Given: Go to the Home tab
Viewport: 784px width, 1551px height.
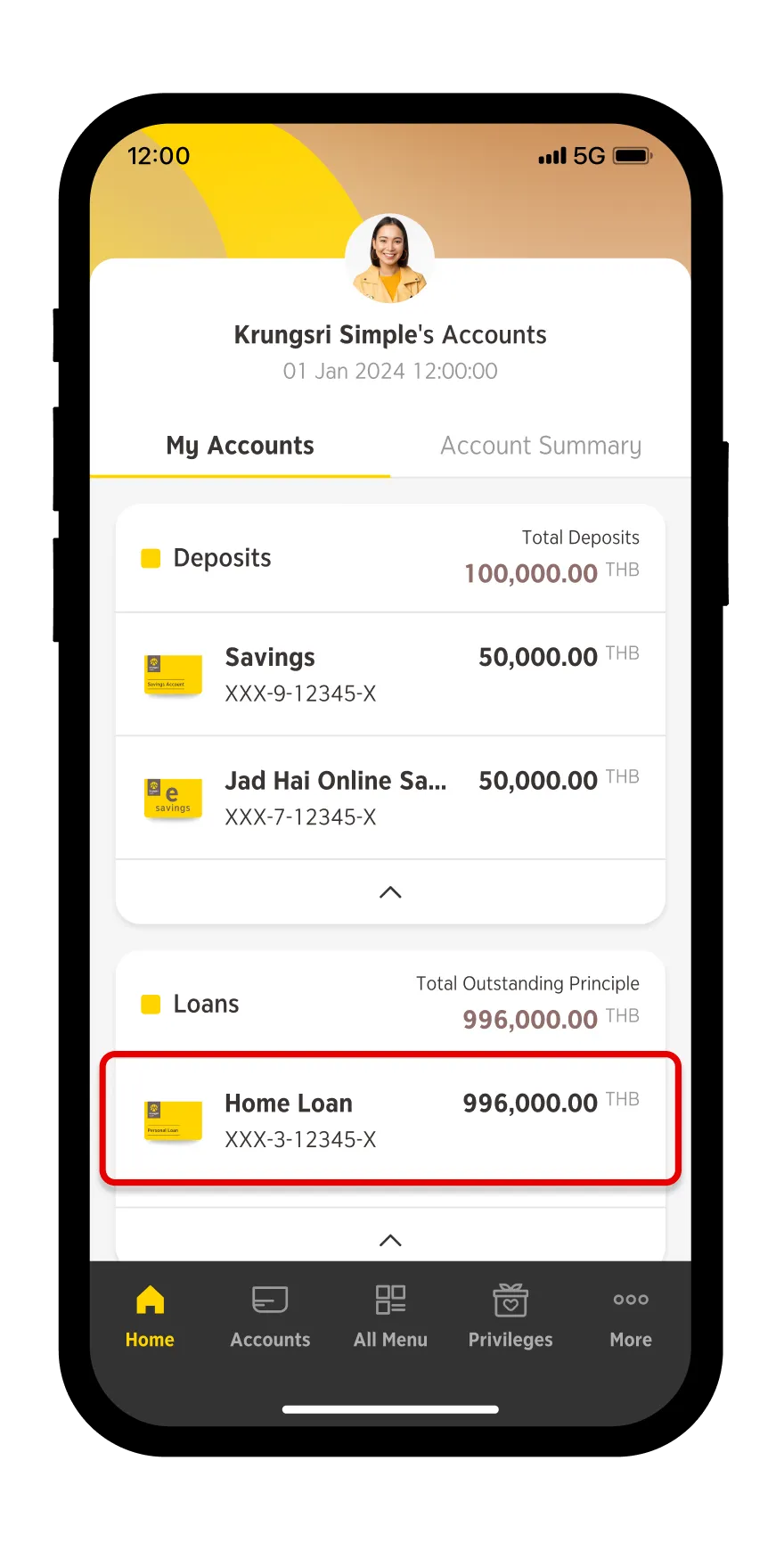Looking at the screenshot, I should 150,1317.
